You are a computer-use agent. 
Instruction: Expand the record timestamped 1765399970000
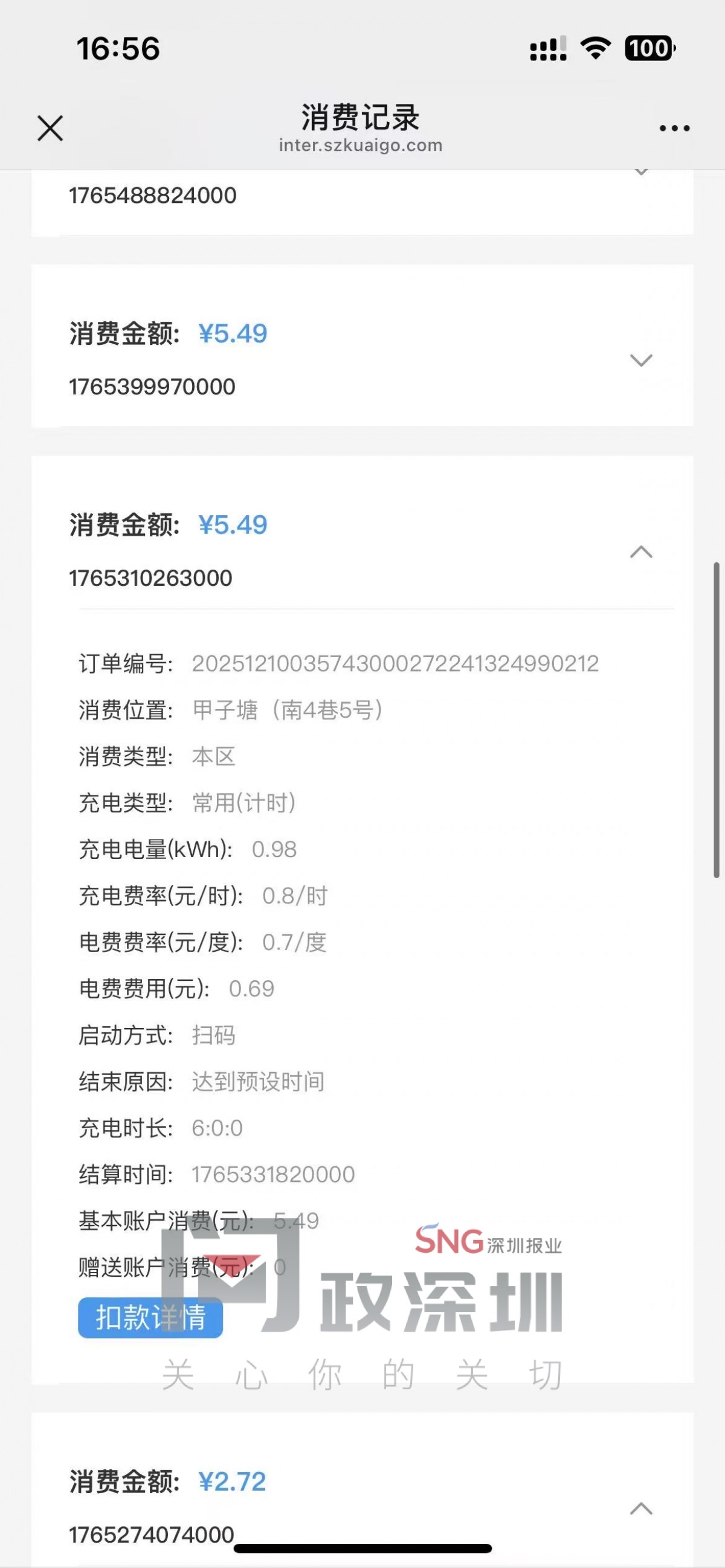641,361
